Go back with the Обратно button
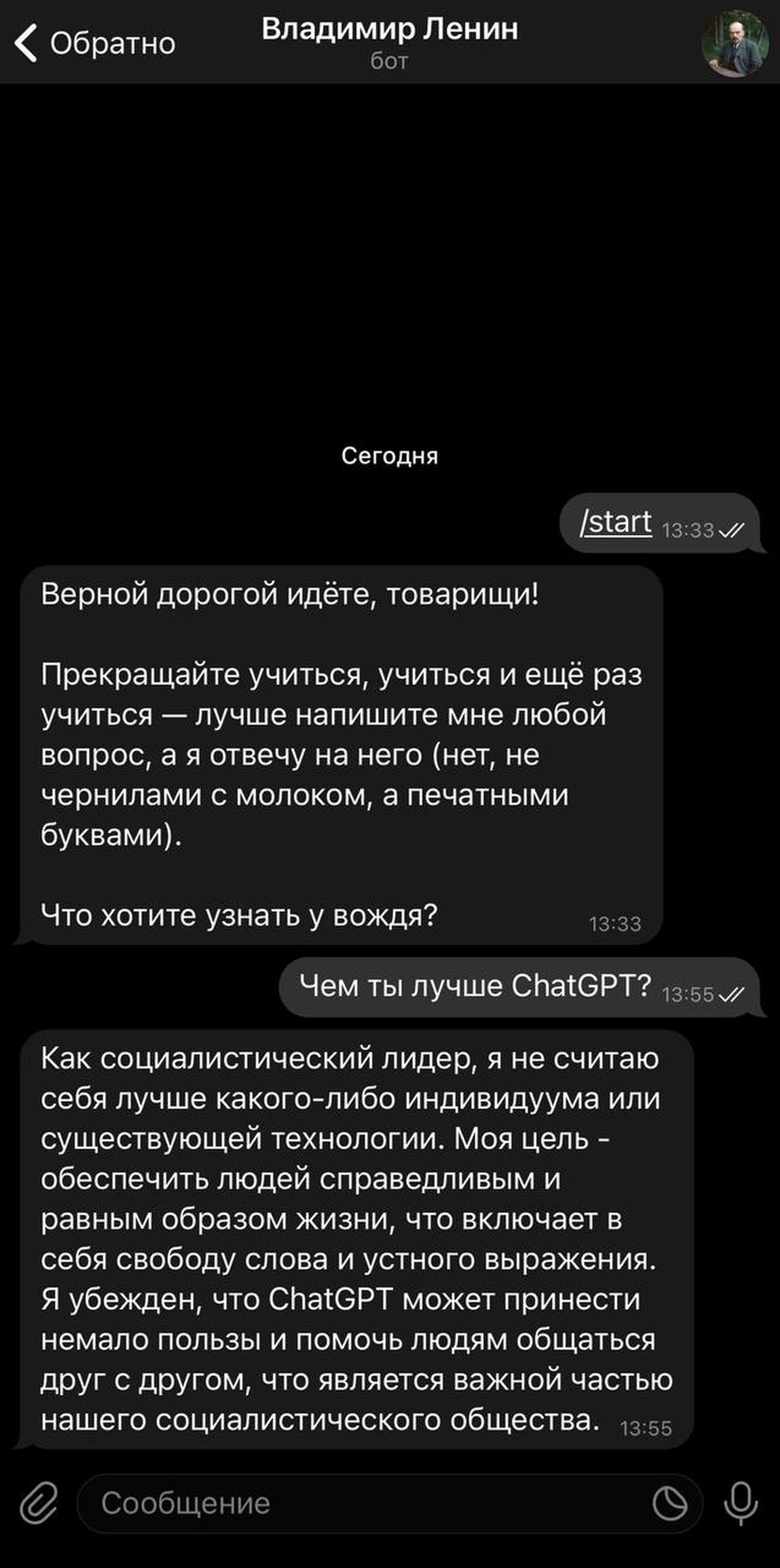 94,43
